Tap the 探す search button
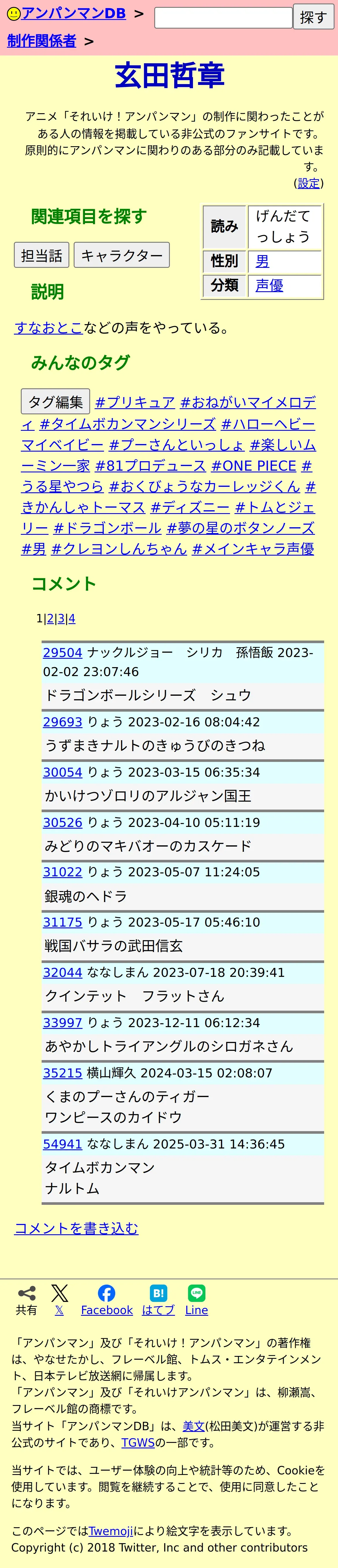The width and height of the screenshot is (338, 1568). (313, 17)
